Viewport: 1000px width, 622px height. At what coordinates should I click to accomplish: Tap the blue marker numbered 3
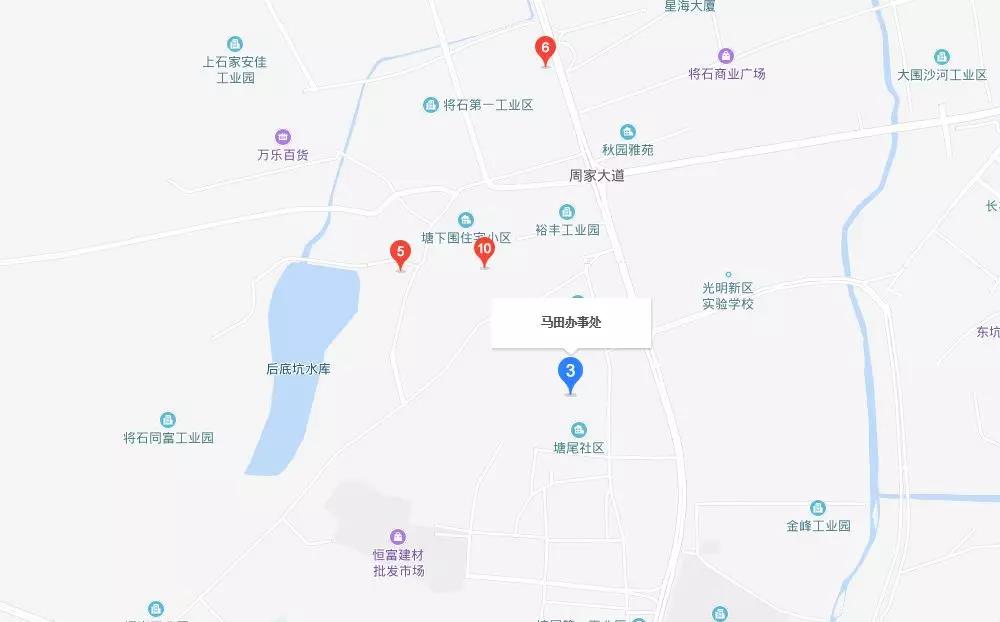[x=570, y=374]
